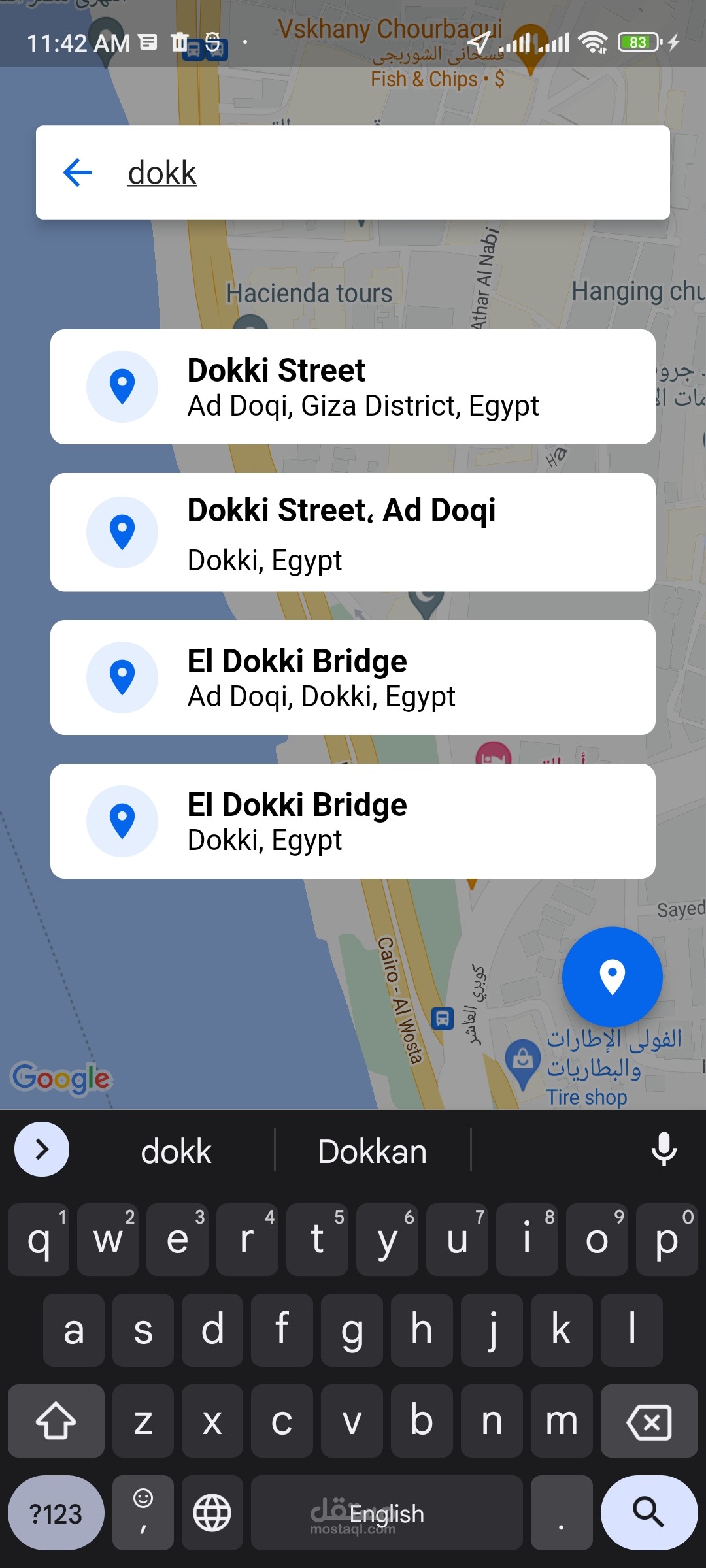
Task: Tap the blue location pin button
Action: click(x=612, y=977)
